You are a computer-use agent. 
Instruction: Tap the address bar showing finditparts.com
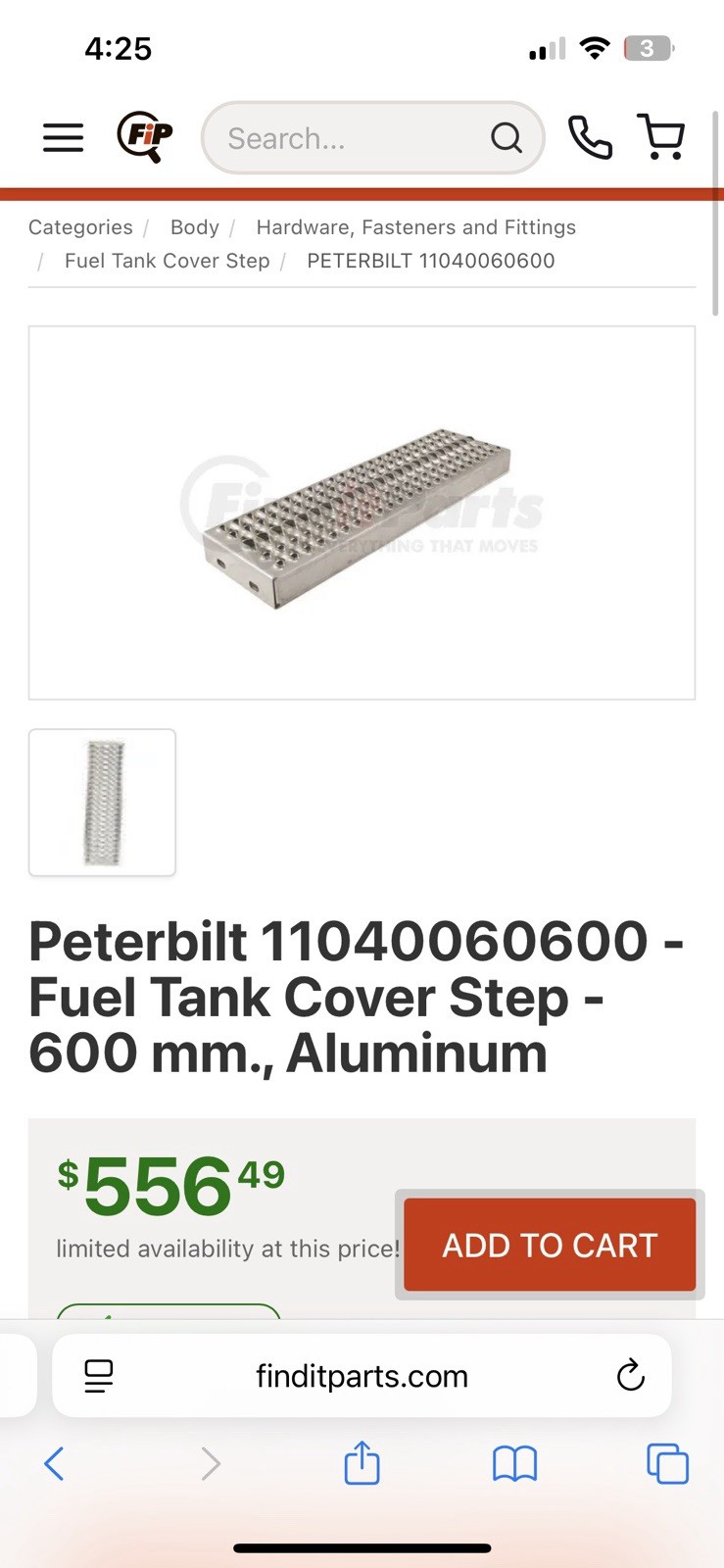point(362,1376)
